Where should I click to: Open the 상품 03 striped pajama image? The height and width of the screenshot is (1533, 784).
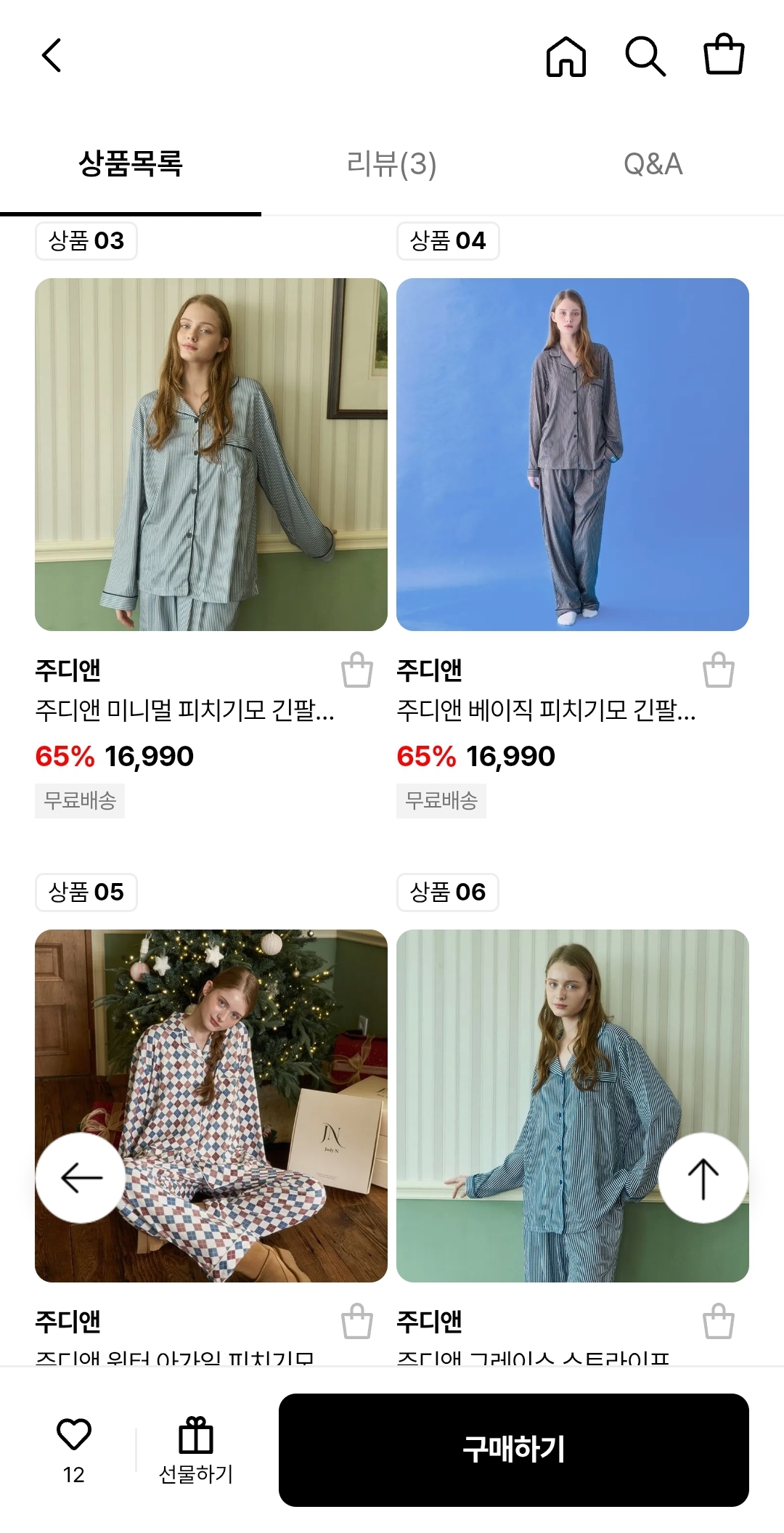click(x=211, y=454)
